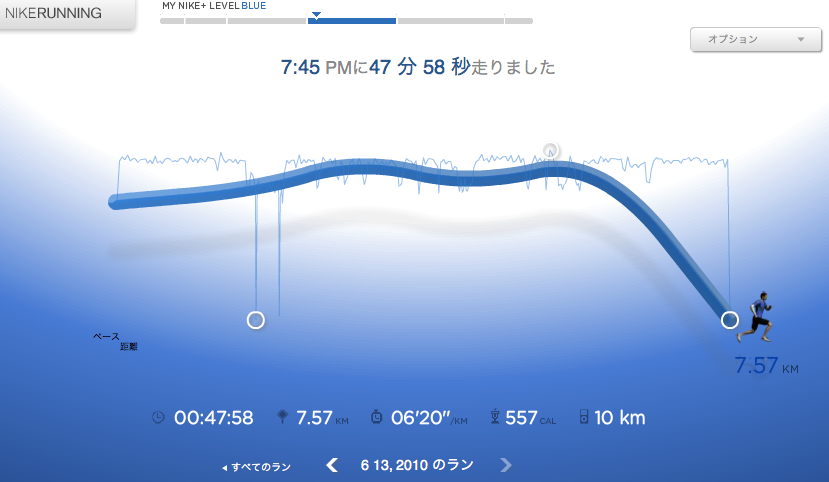Select the start marker circle on the graph

point(255,320)
